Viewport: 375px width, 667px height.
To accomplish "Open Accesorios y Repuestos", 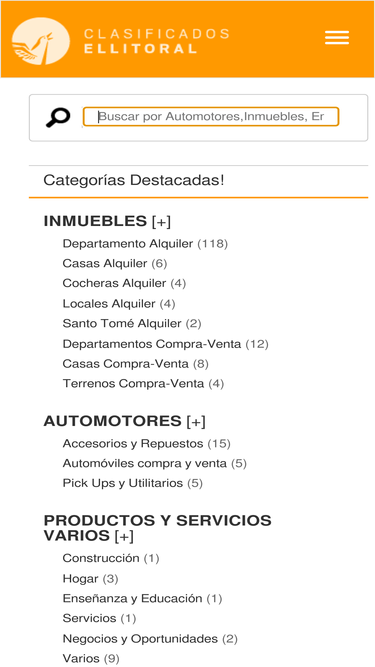I will coord(146,444).
